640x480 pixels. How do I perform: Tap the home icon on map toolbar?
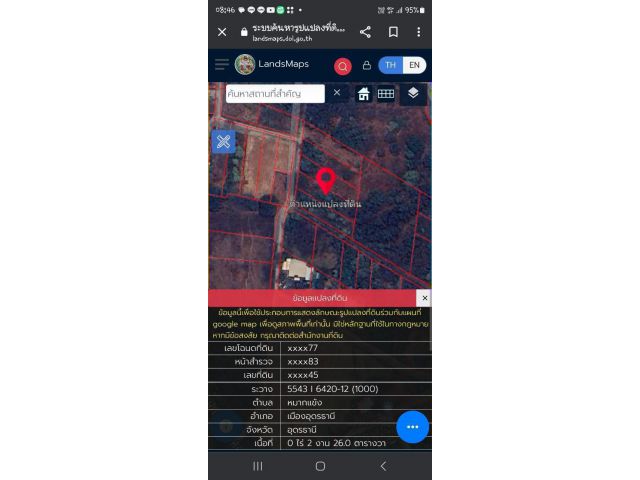pyautogui.click(x=364, y=93)
